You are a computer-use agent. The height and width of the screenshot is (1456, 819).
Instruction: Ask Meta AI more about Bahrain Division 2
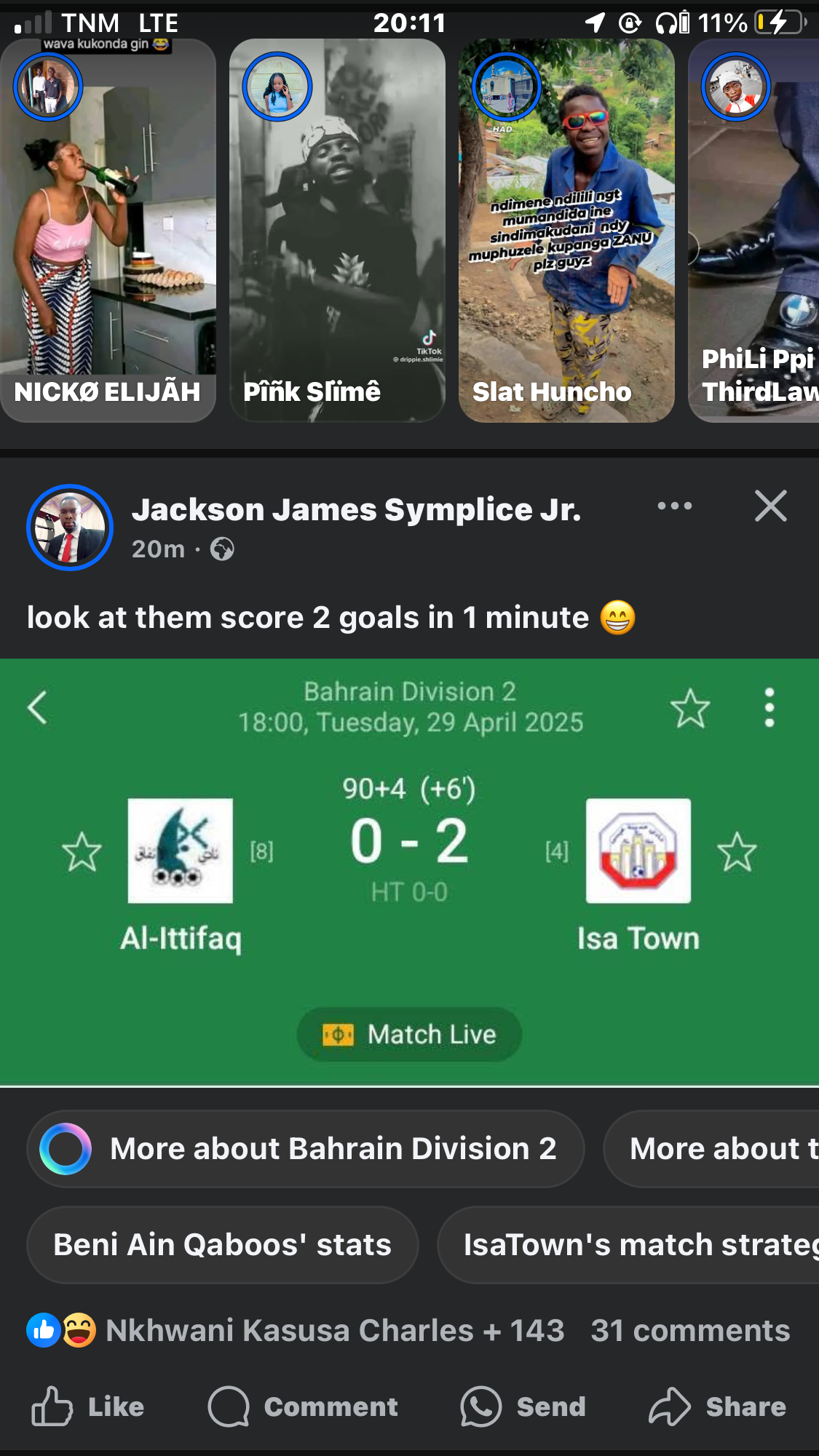pyautogui.click(x=306, y=1149)
